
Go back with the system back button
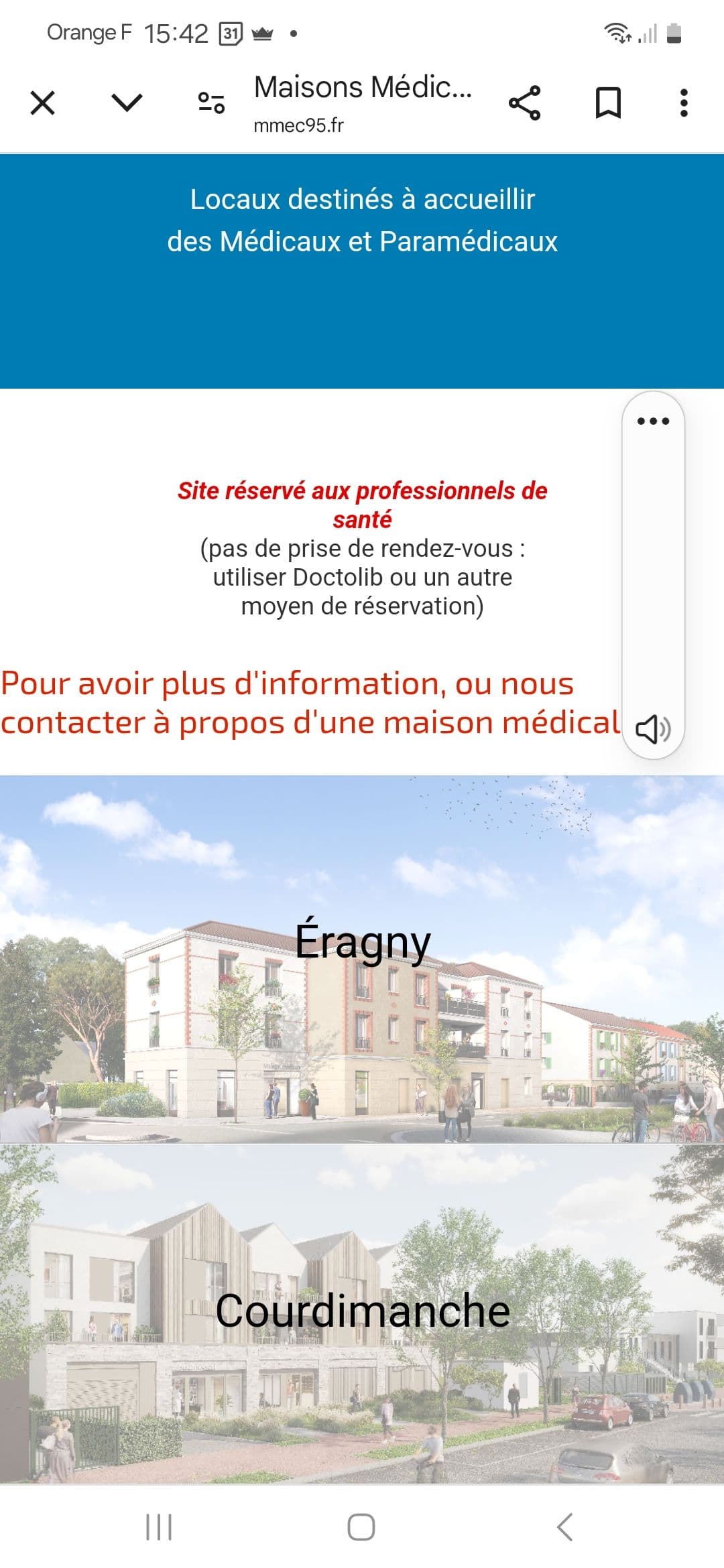pos(564,1527)
